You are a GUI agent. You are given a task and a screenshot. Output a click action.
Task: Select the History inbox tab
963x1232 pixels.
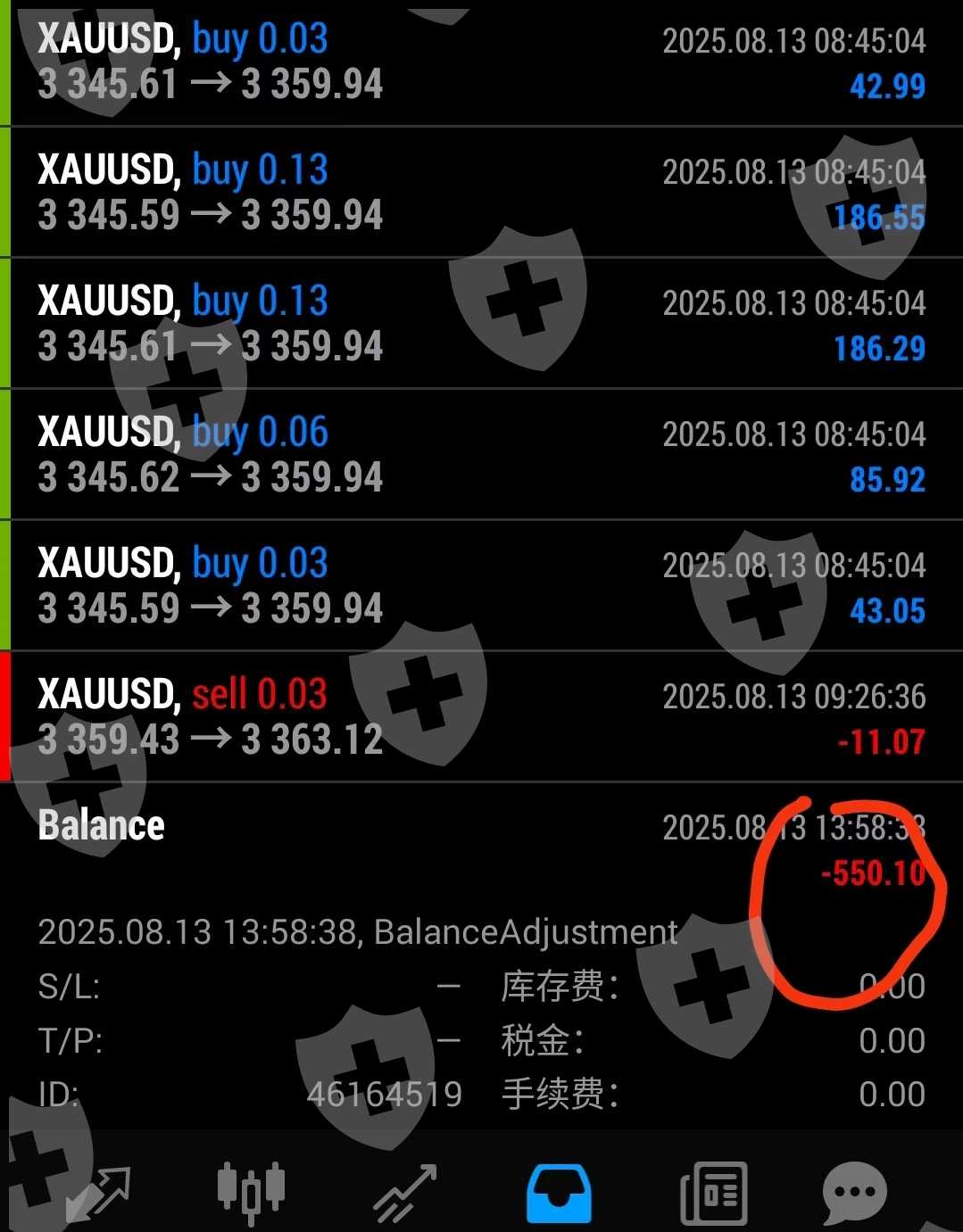(x=559, y=1193)
